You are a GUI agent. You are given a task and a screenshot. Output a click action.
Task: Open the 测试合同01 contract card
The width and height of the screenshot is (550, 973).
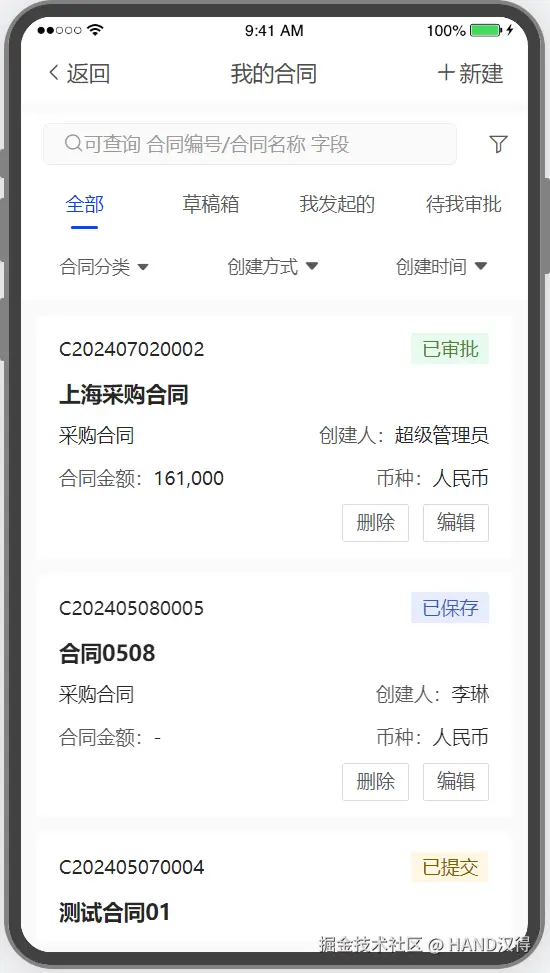[274, 890]
